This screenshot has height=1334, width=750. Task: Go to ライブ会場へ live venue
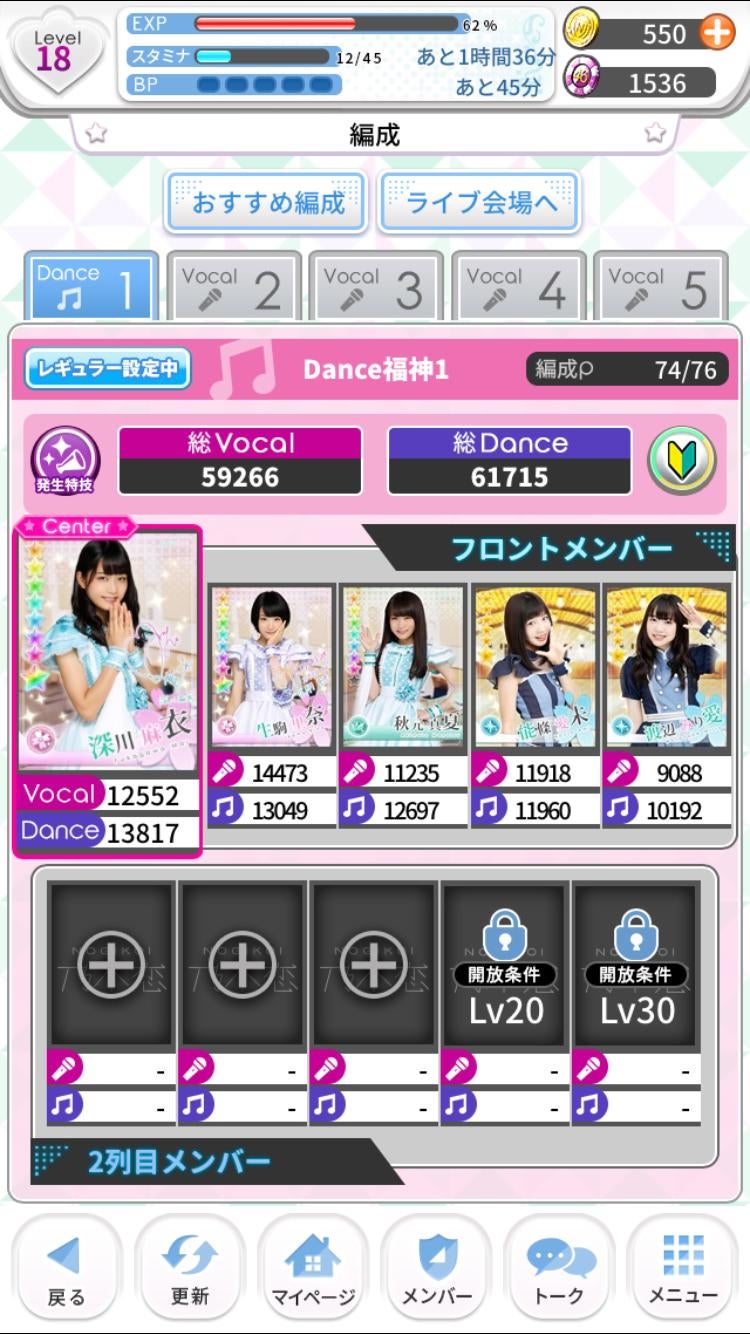pos(480,203)
